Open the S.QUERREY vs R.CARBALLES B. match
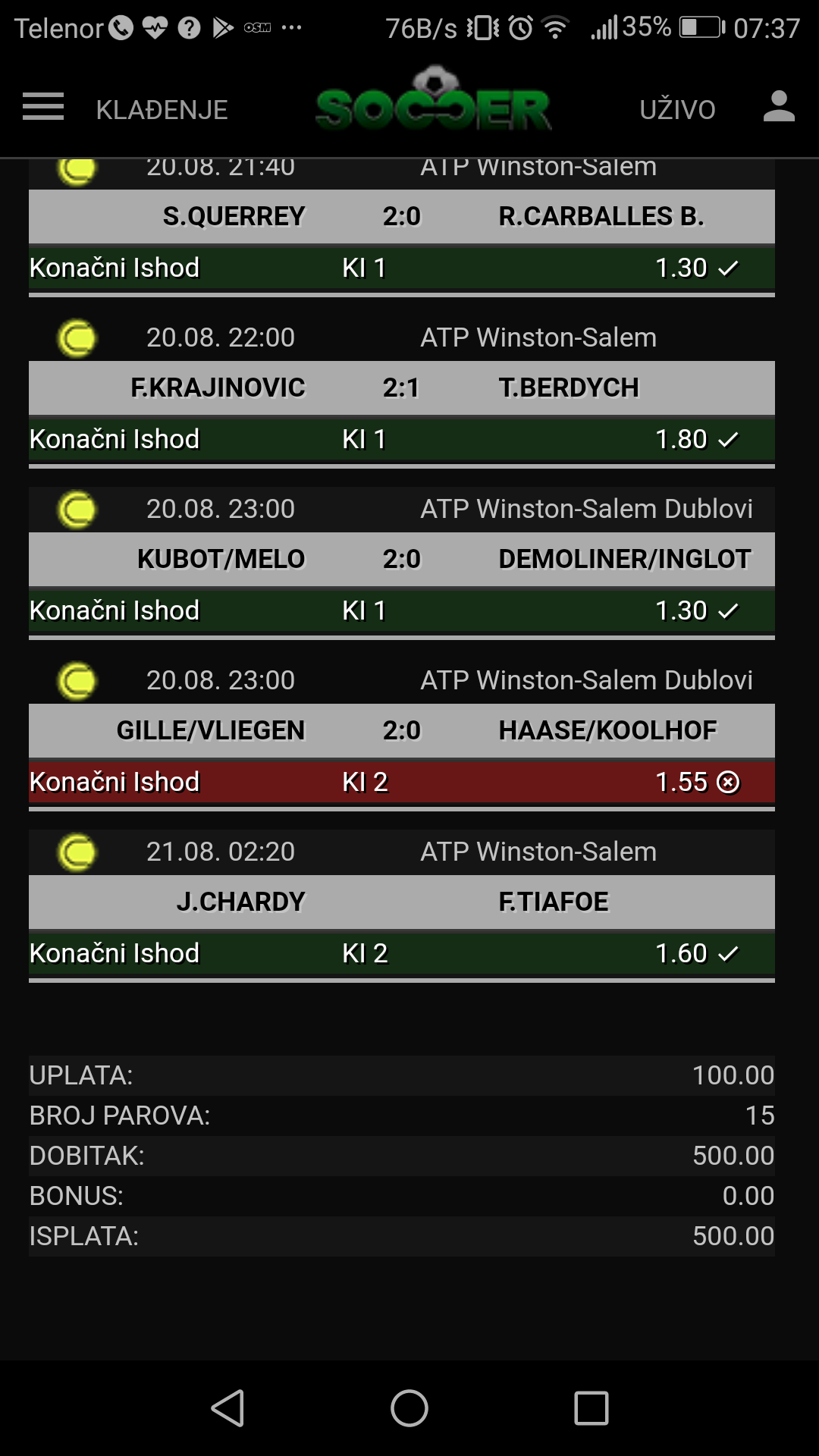This screenshot has width=819, height=1456. pos(402,216)
